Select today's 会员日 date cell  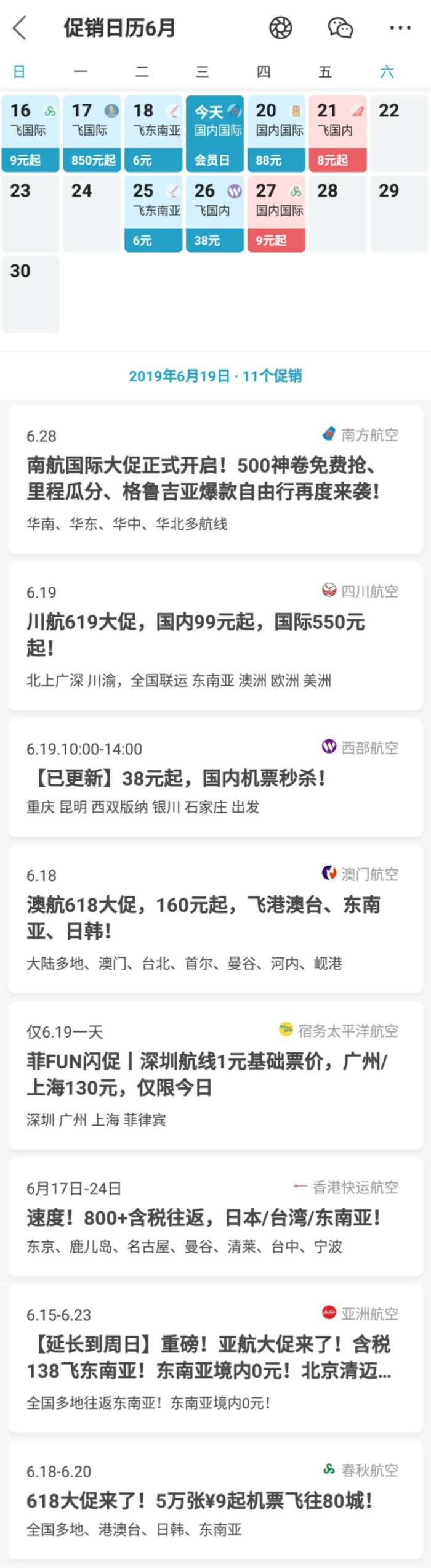[215, 134]
